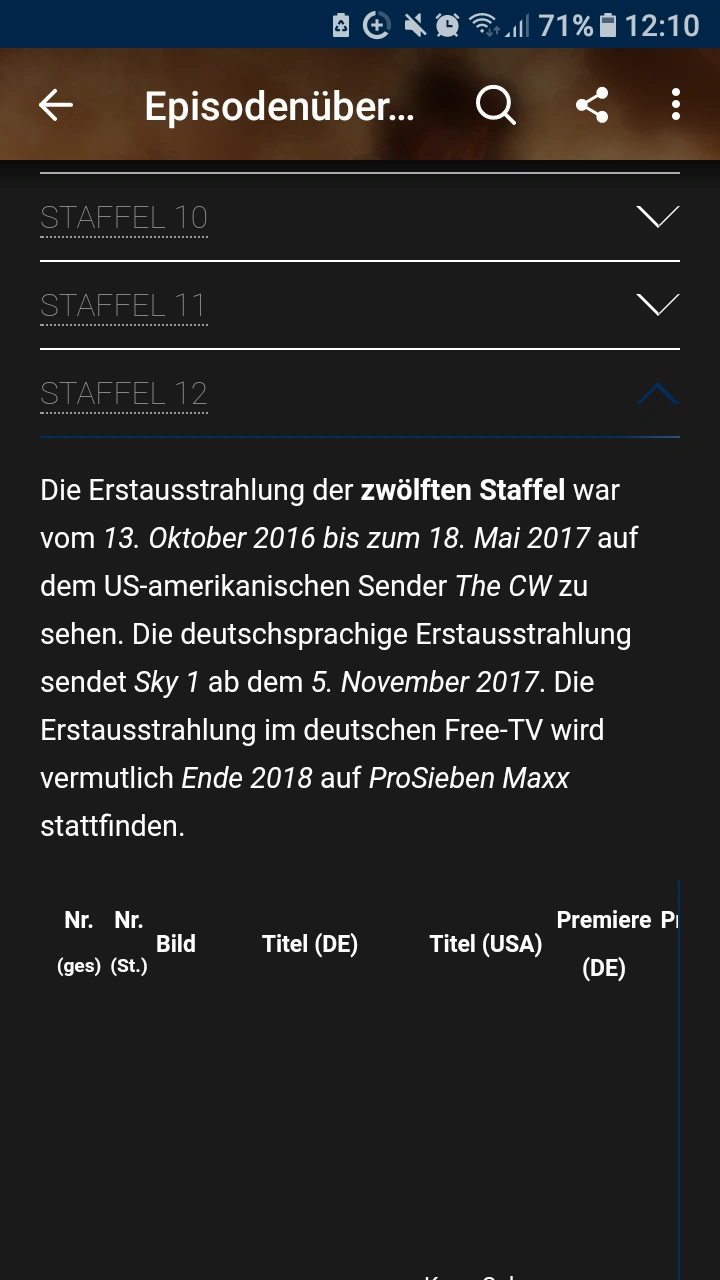Open the search icon in app bar
Screen dimensions: 720x1280
pyautogui.click(x=495, y=105)
